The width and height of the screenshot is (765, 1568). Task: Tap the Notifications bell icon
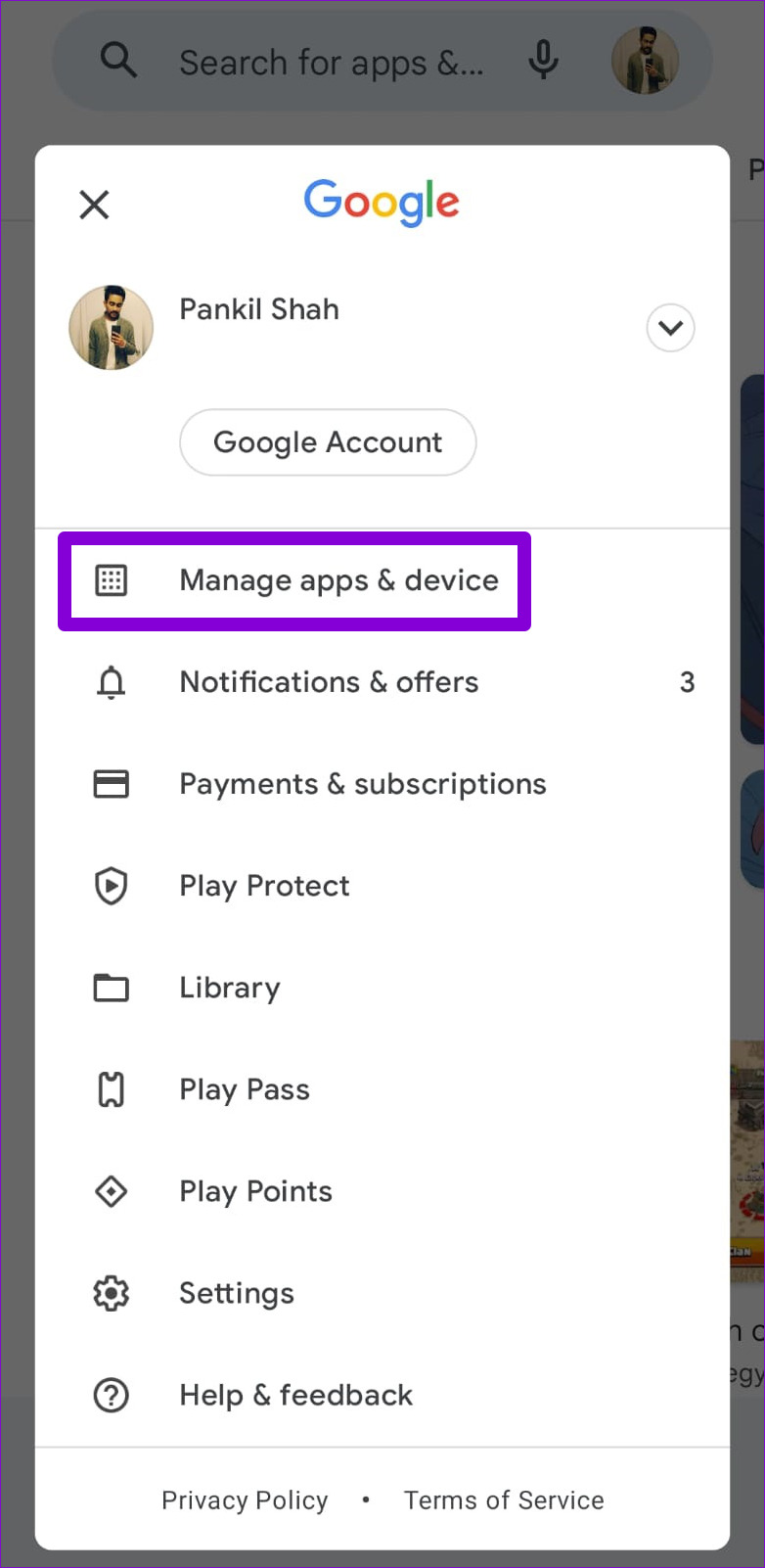coord(112,682)
